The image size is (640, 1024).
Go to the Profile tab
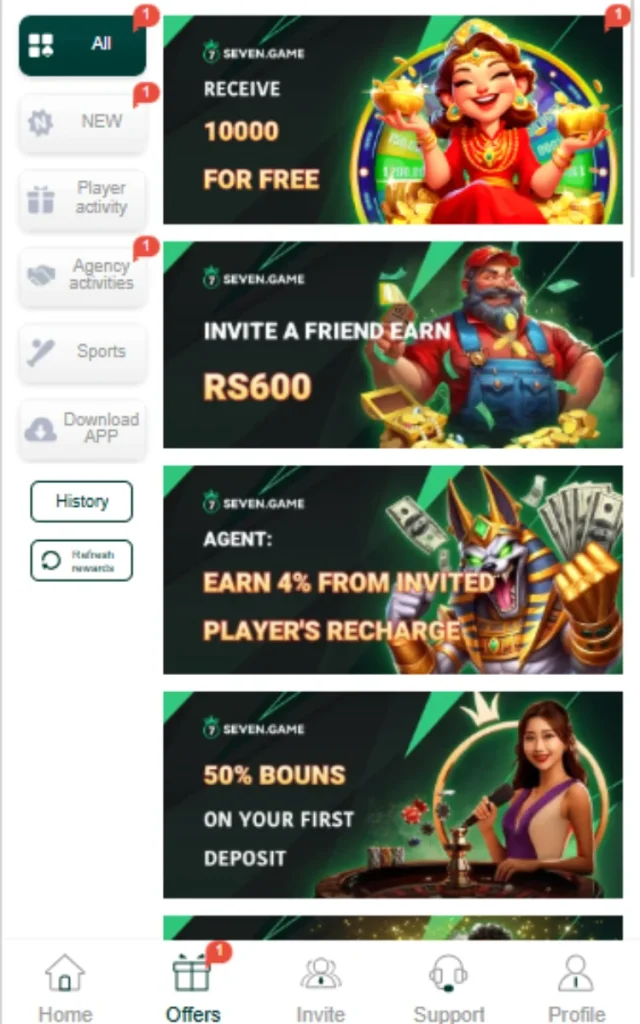[x=576, y=988]
